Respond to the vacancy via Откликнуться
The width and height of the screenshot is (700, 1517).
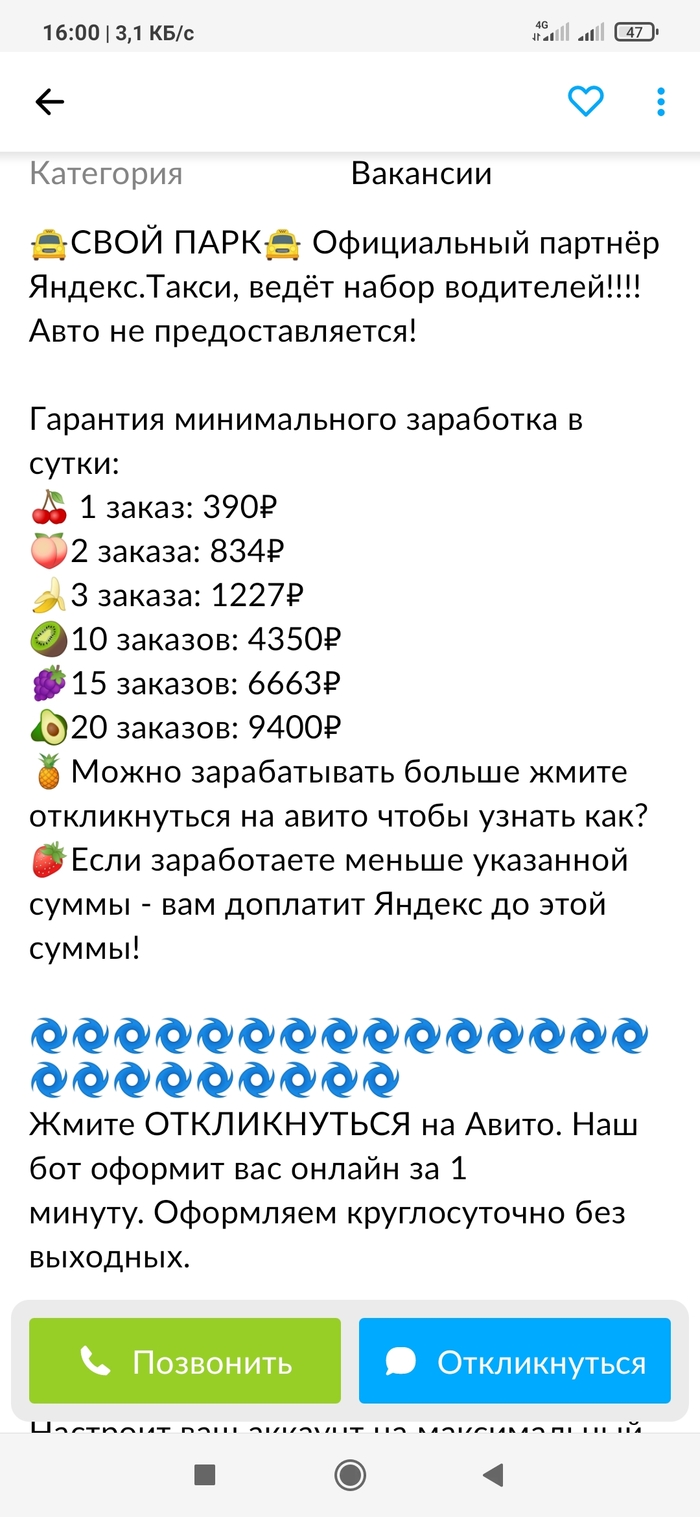[515, 1361]
